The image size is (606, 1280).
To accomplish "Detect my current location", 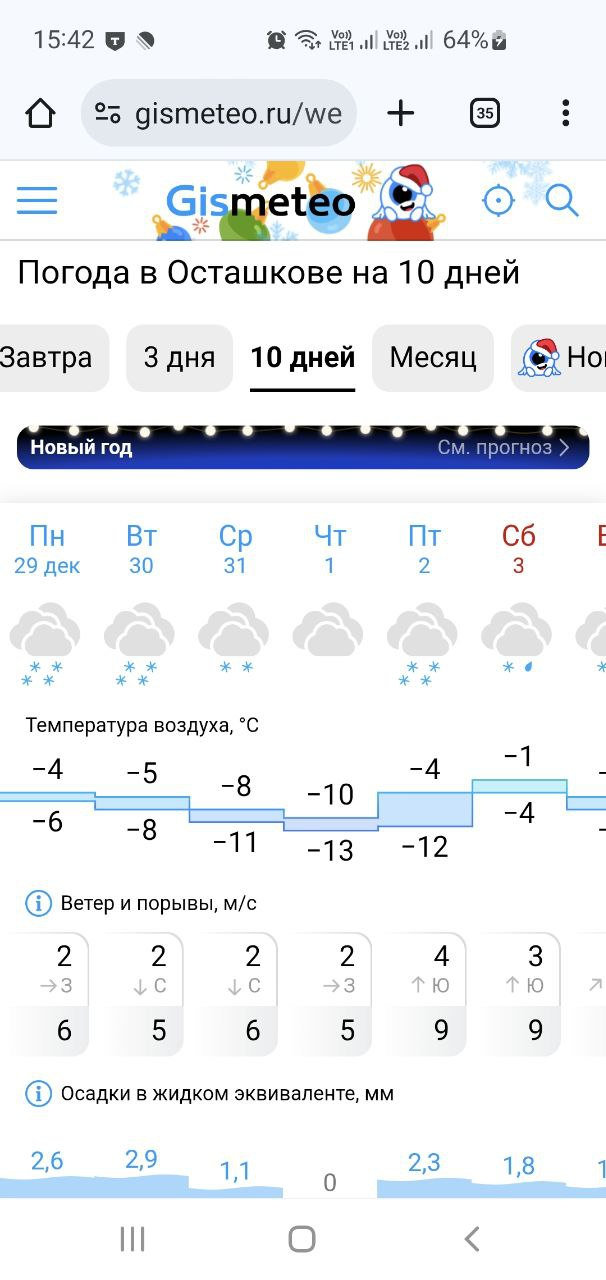I will 498,201.
